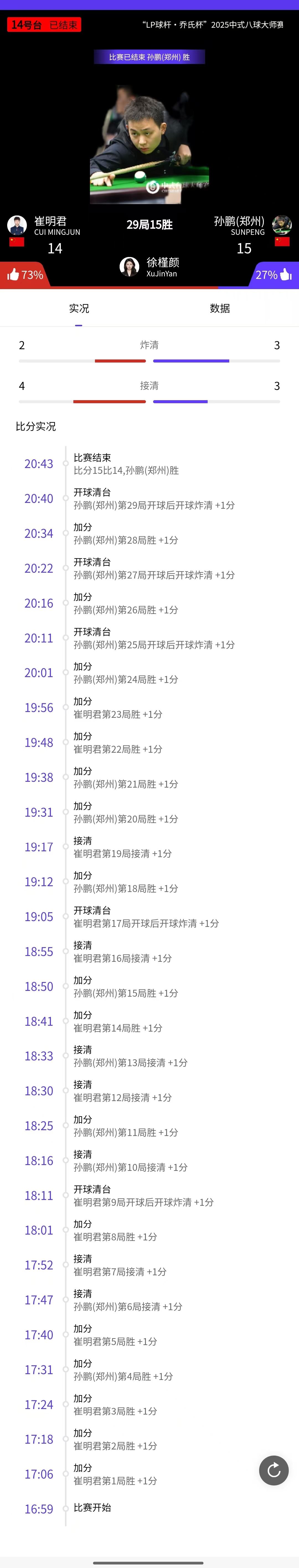Viewport: 299px width, 1568px height.
Task: Select the 实况 tab
Action: pos(79,309)
